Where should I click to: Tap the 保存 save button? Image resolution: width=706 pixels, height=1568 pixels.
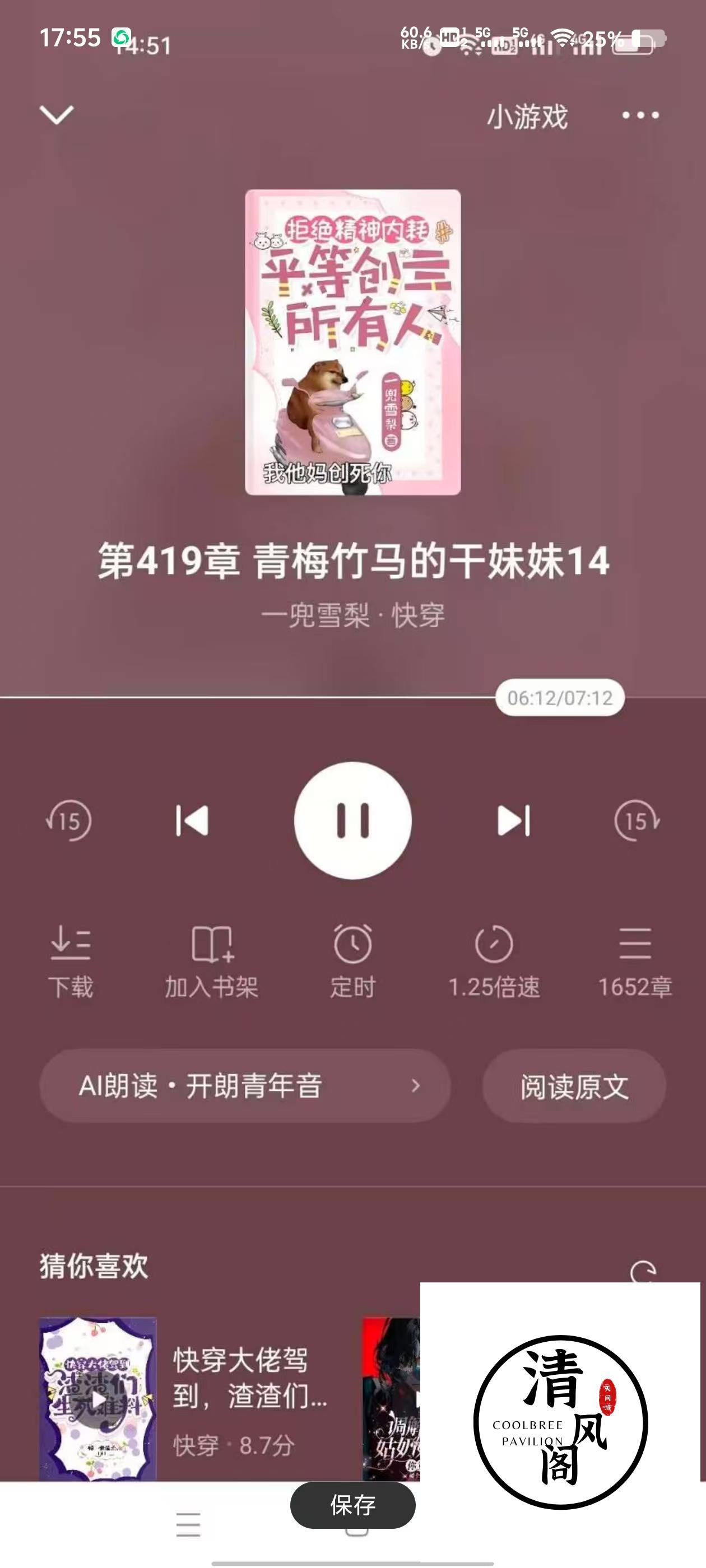[x=352, y=1505]
